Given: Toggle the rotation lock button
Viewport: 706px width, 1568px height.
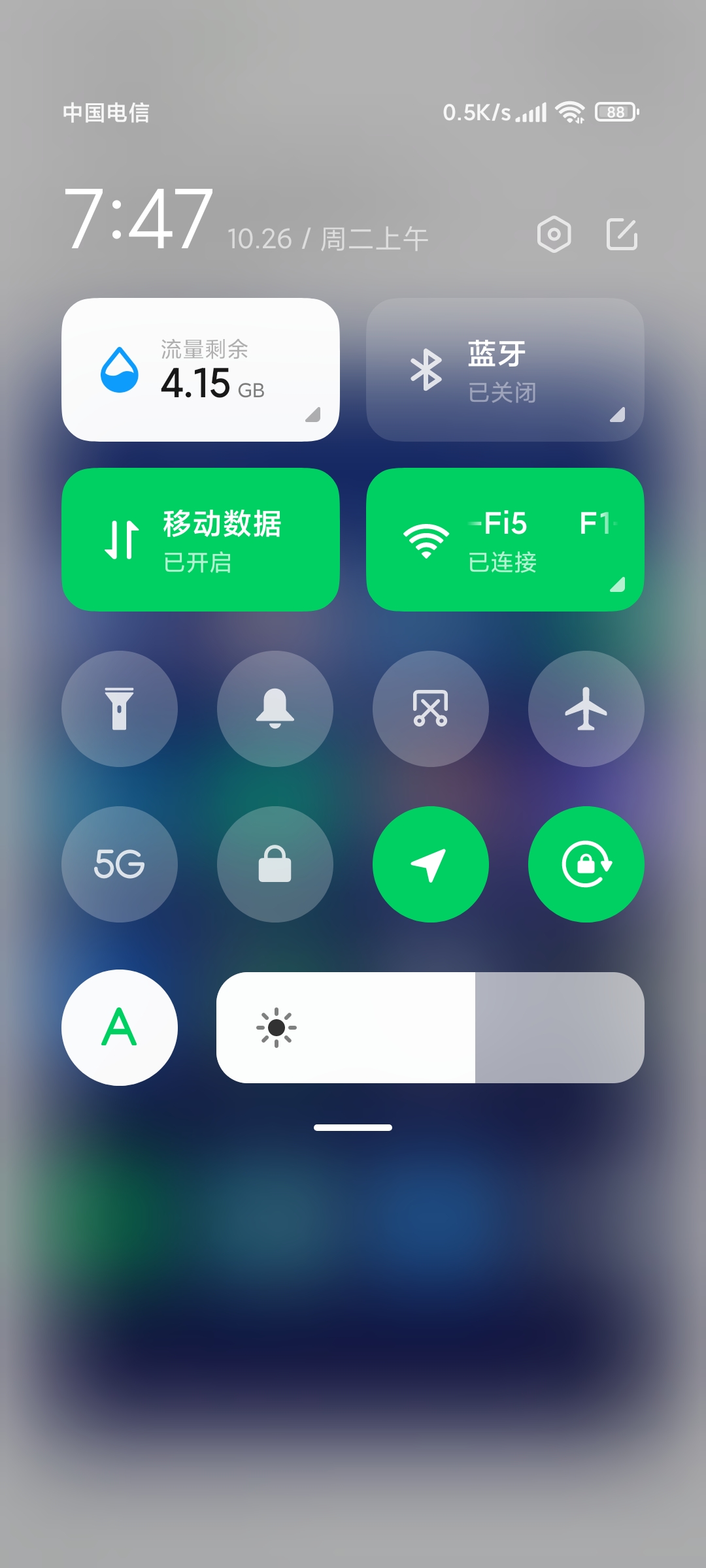Looking at the screenshot, I should pos(586,864).
